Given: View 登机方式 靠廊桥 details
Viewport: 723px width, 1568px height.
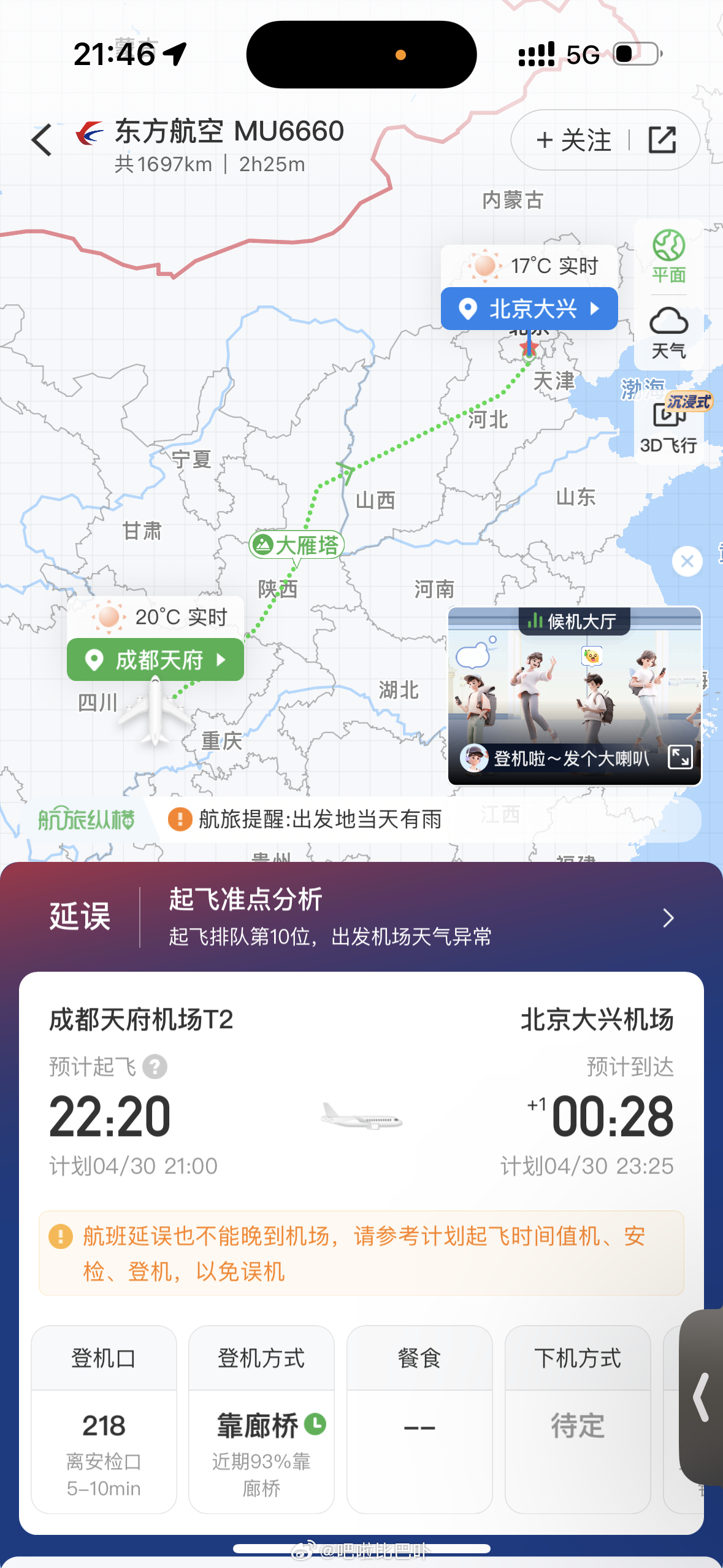Looking at the screenshot, I should point(261,1420).
